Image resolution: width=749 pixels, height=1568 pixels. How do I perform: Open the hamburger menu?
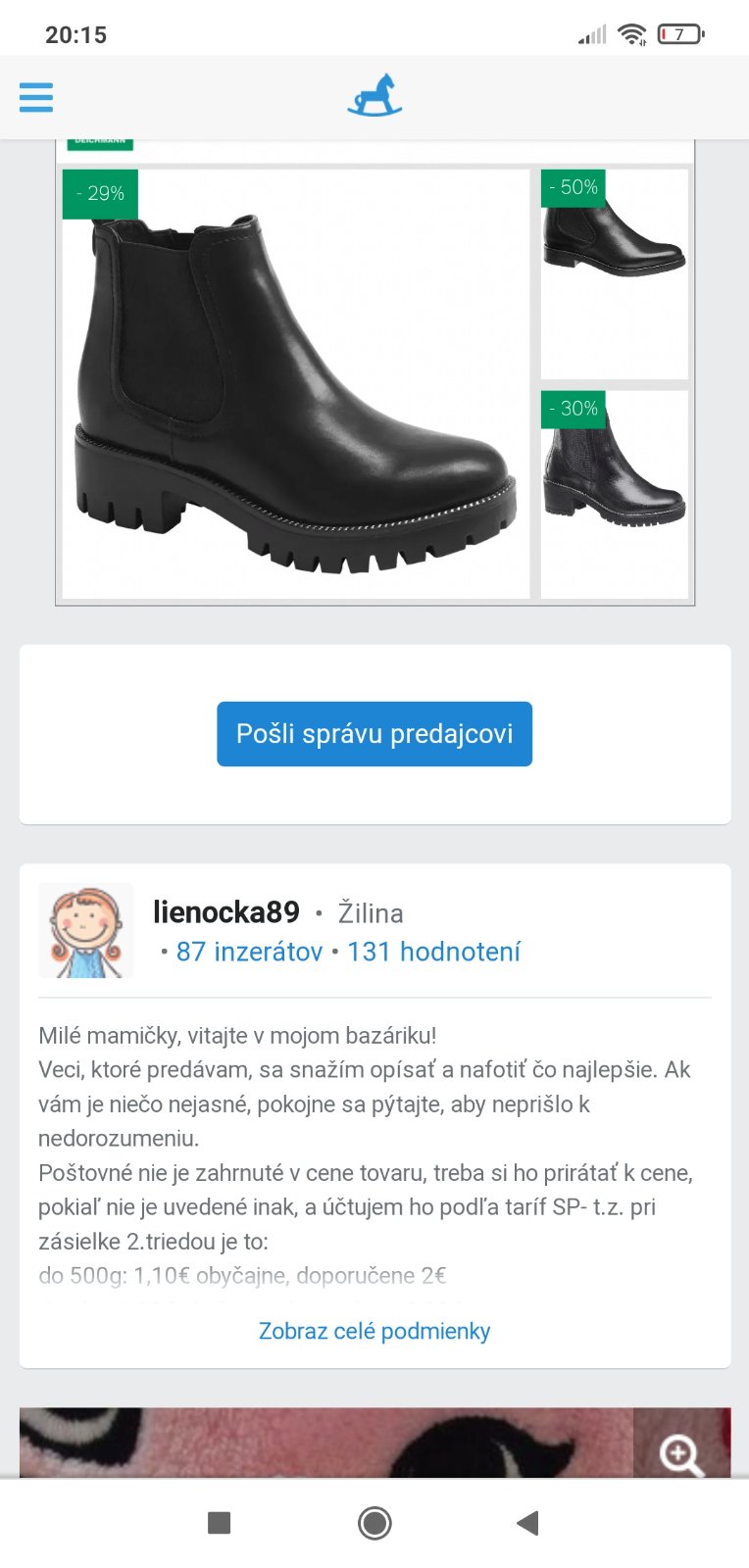click(36, 97)
